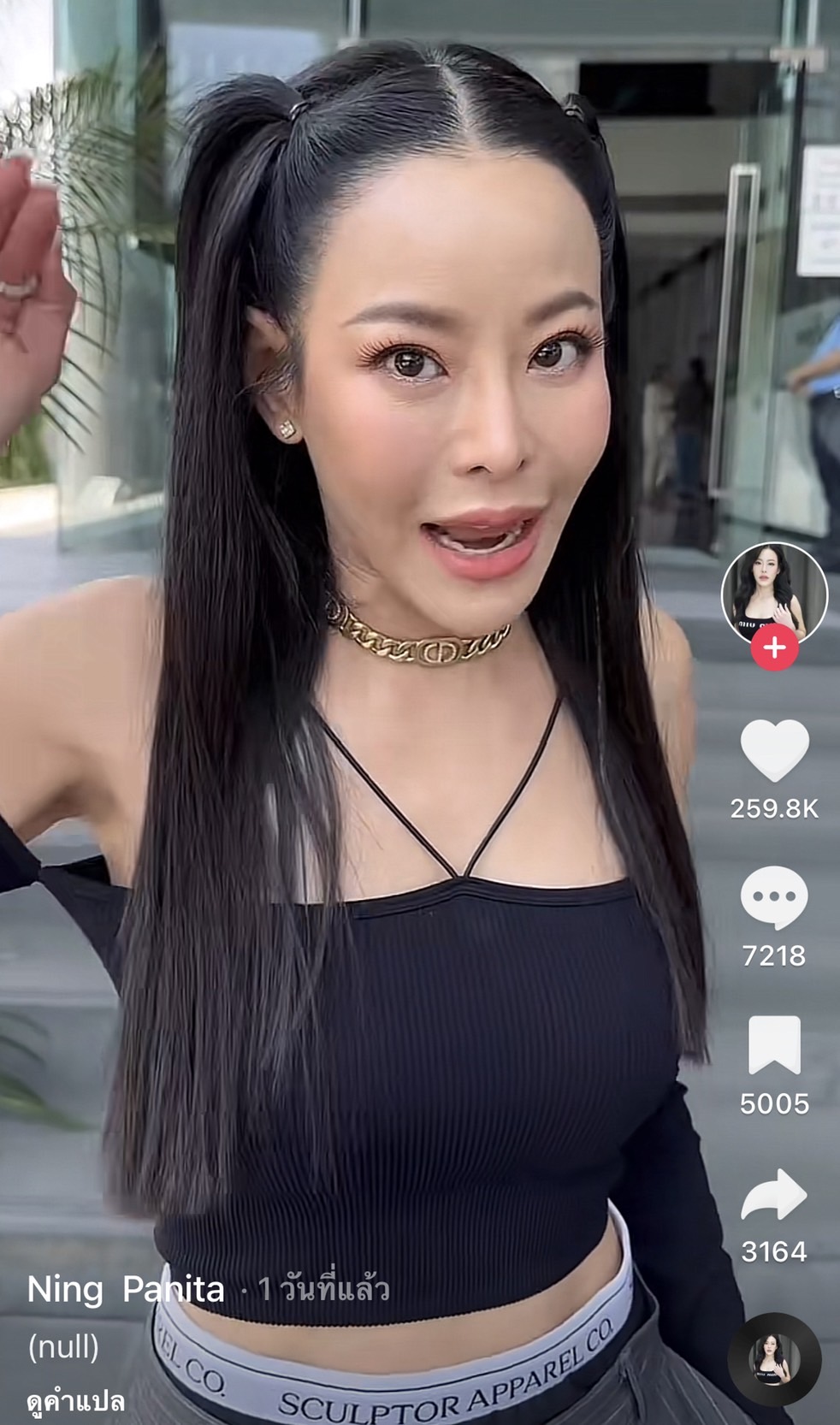Open the comments with the speech bubble icon
This screenshot has width=840, height=1425.
coord(776,897)
